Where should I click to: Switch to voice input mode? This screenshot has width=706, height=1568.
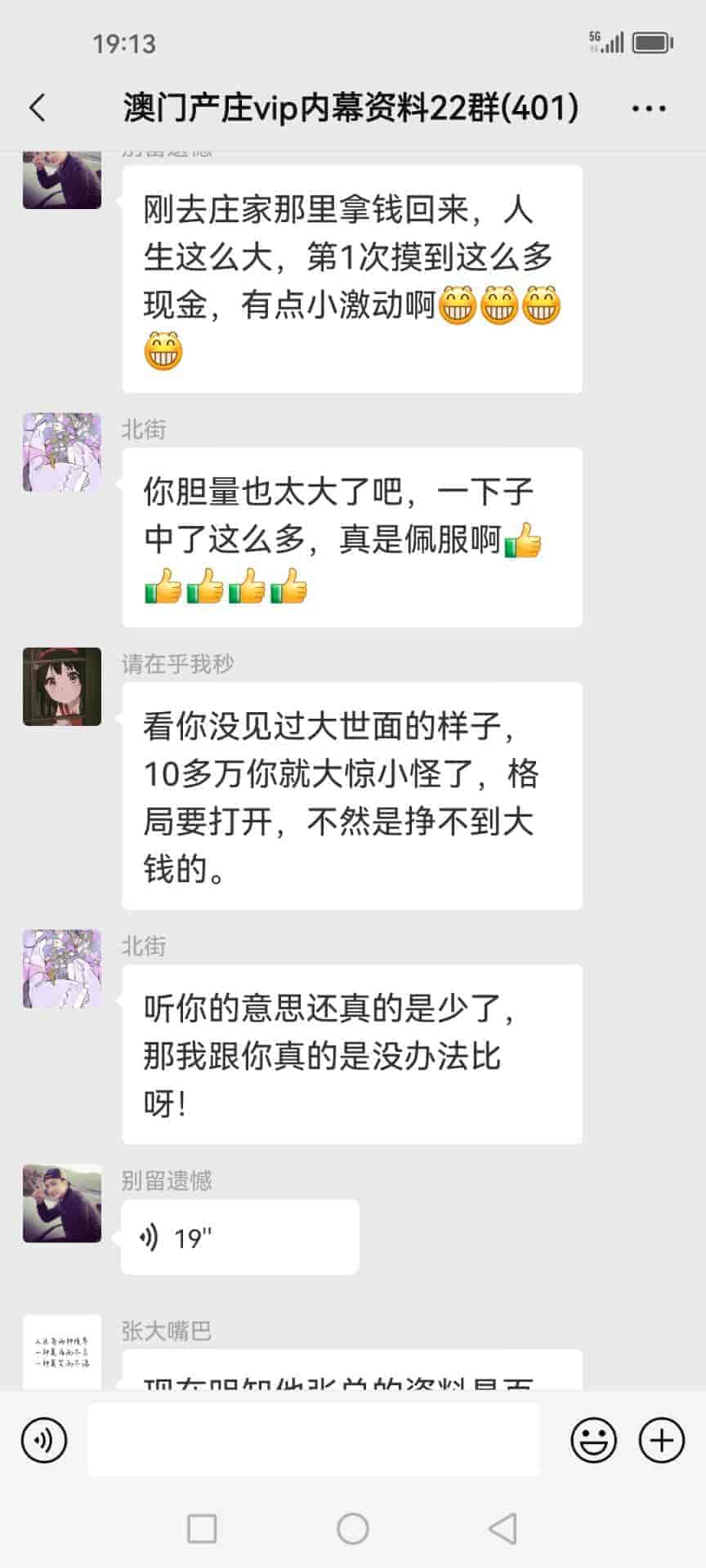(44, 1441)
